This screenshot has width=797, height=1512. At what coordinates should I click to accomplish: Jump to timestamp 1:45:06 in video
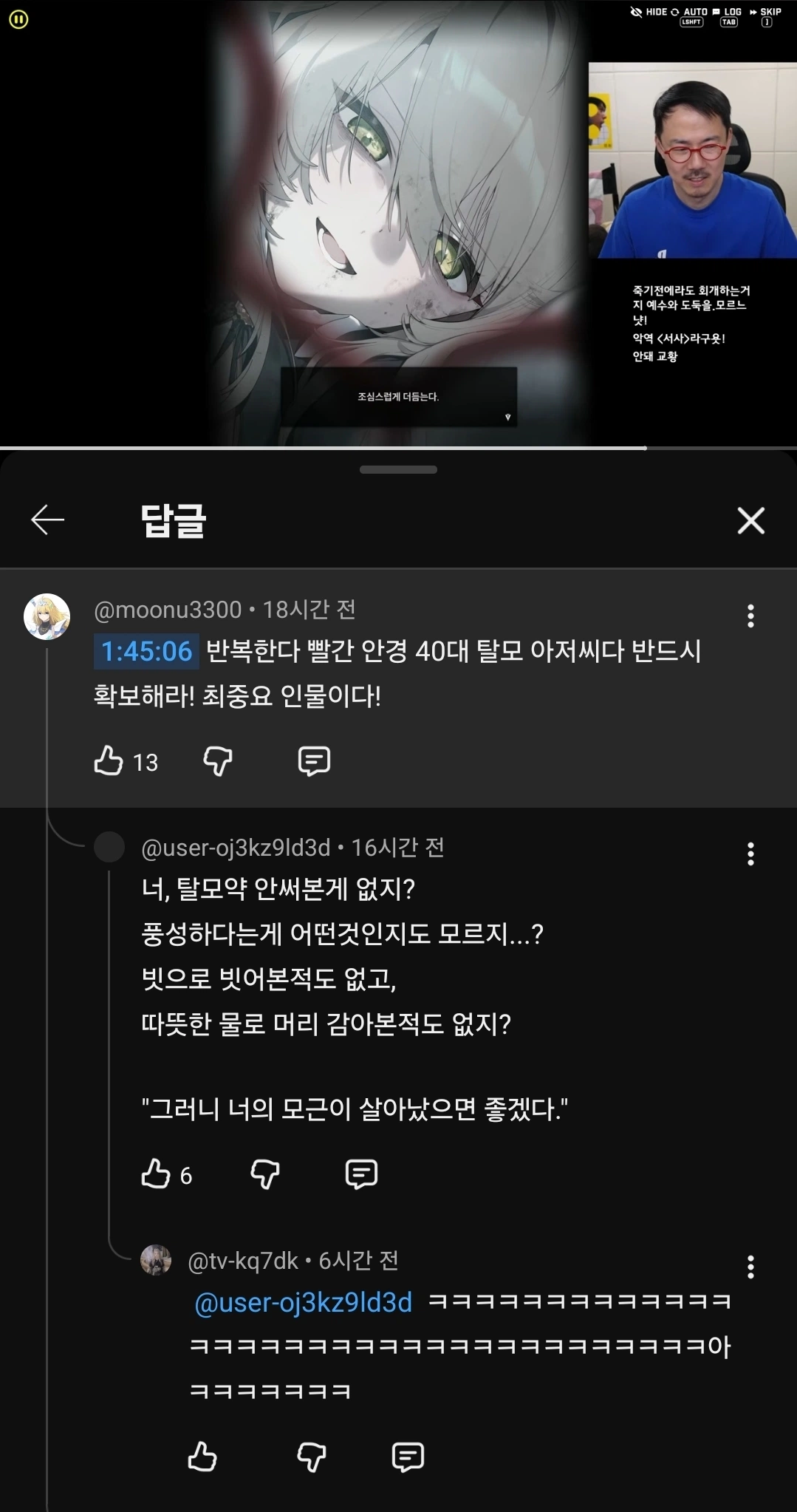(146, 651)
